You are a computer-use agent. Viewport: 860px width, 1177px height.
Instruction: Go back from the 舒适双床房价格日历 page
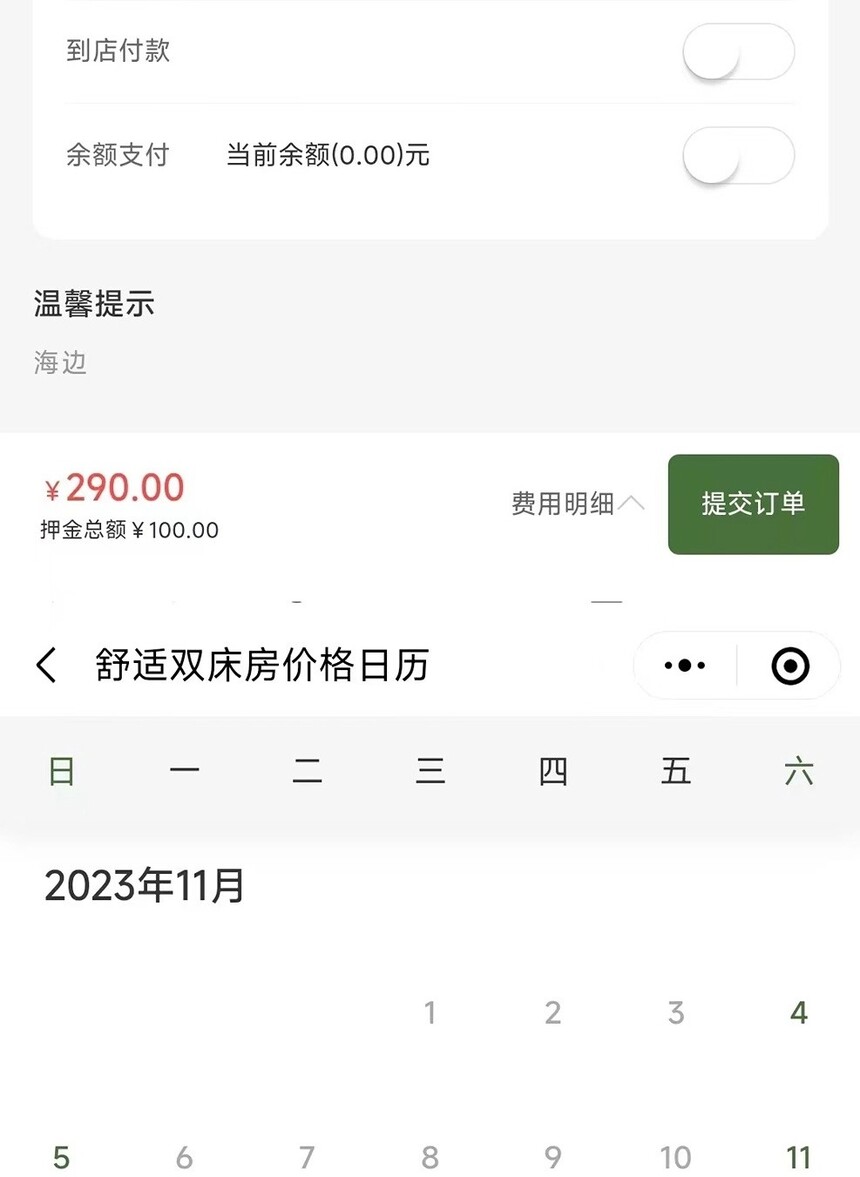click(x=46, y=665)
